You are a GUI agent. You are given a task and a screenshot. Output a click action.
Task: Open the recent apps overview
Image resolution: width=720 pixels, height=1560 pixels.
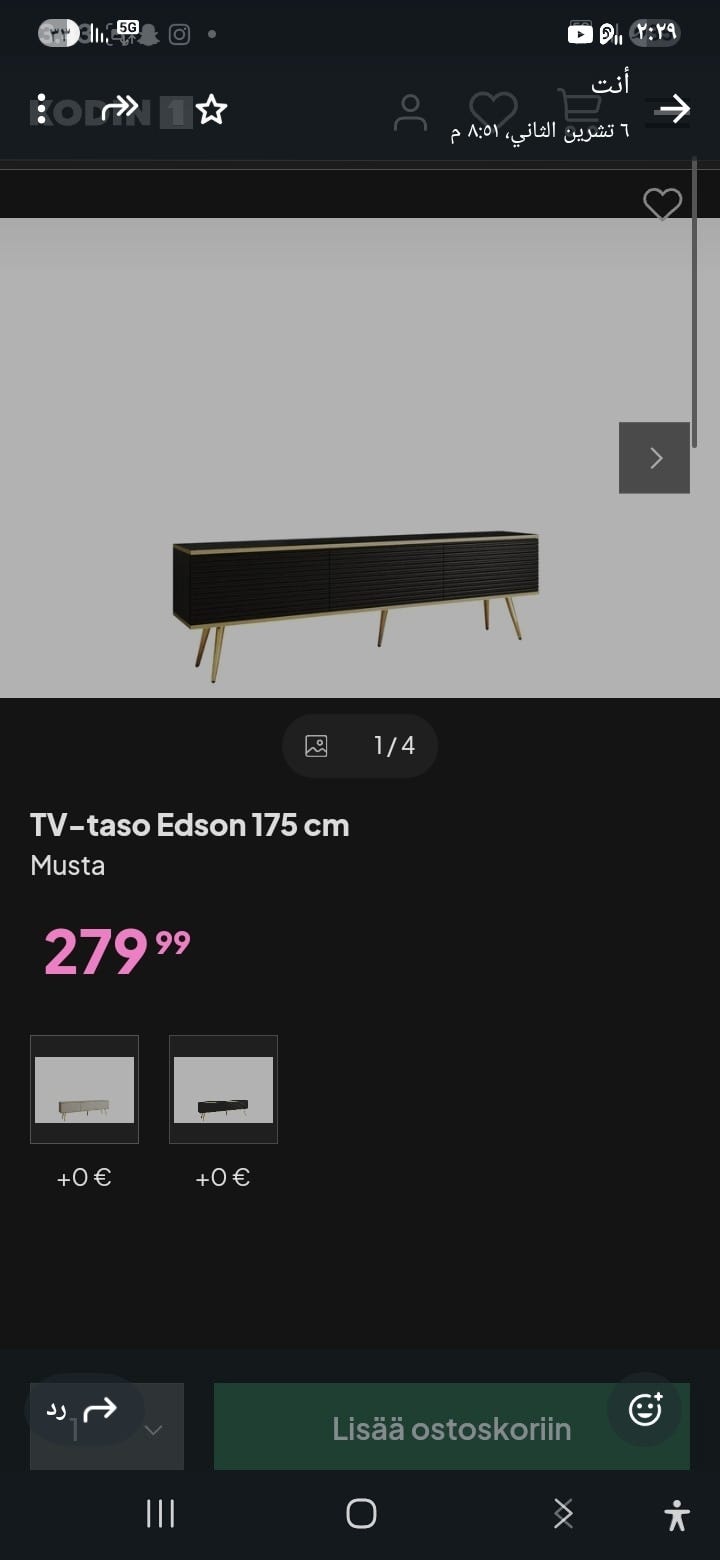pyautogui.click(x=160, y=1514)
